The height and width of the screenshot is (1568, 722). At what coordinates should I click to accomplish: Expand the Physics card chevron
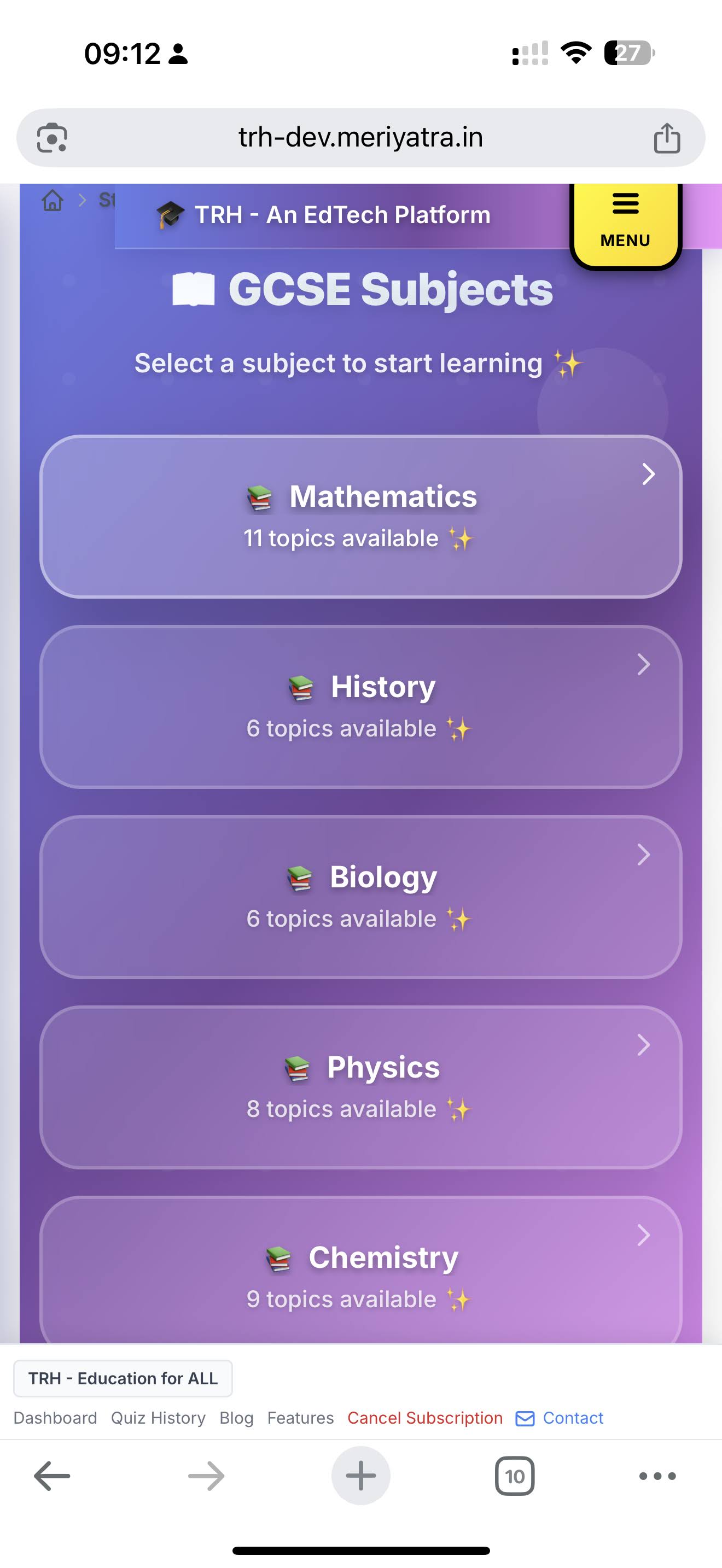pyautogui.click(x=643, y=1045)
